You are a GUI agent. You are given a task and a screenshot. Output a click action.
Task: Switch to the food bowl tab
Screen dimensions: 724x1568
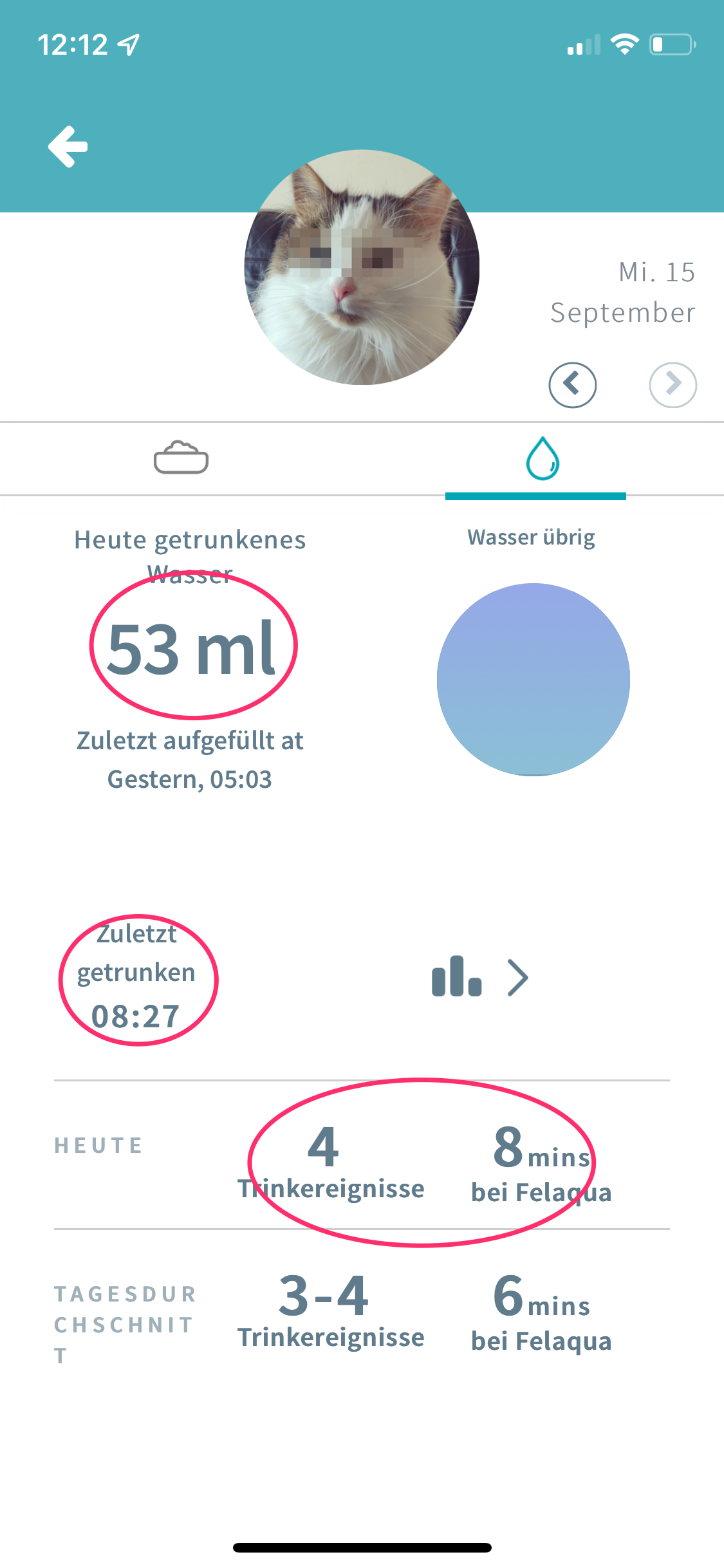181,458
